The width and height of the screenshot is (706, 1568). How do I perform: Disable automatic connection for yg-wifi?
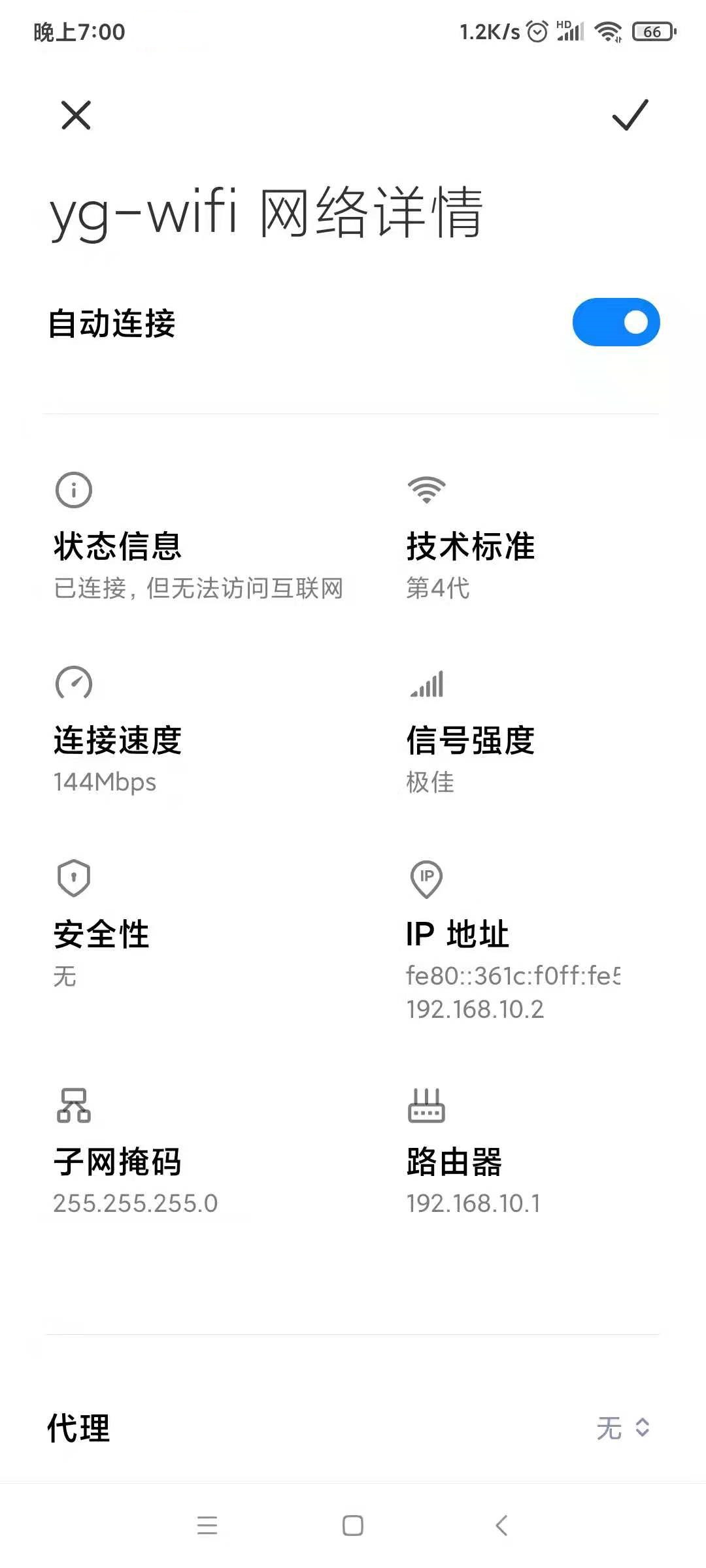(x=616, y=322)
